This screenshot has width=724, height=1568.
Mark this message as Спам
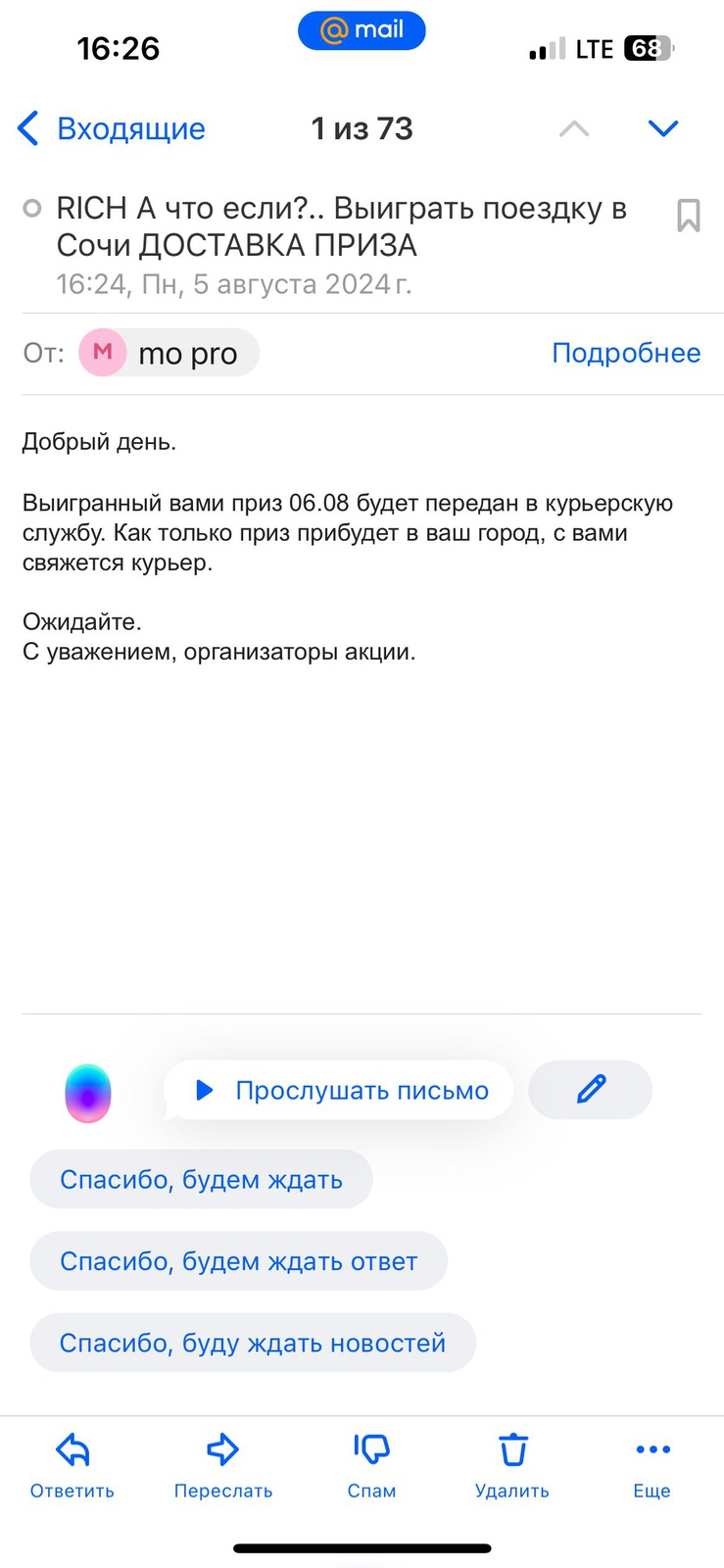click(371, 1465)
